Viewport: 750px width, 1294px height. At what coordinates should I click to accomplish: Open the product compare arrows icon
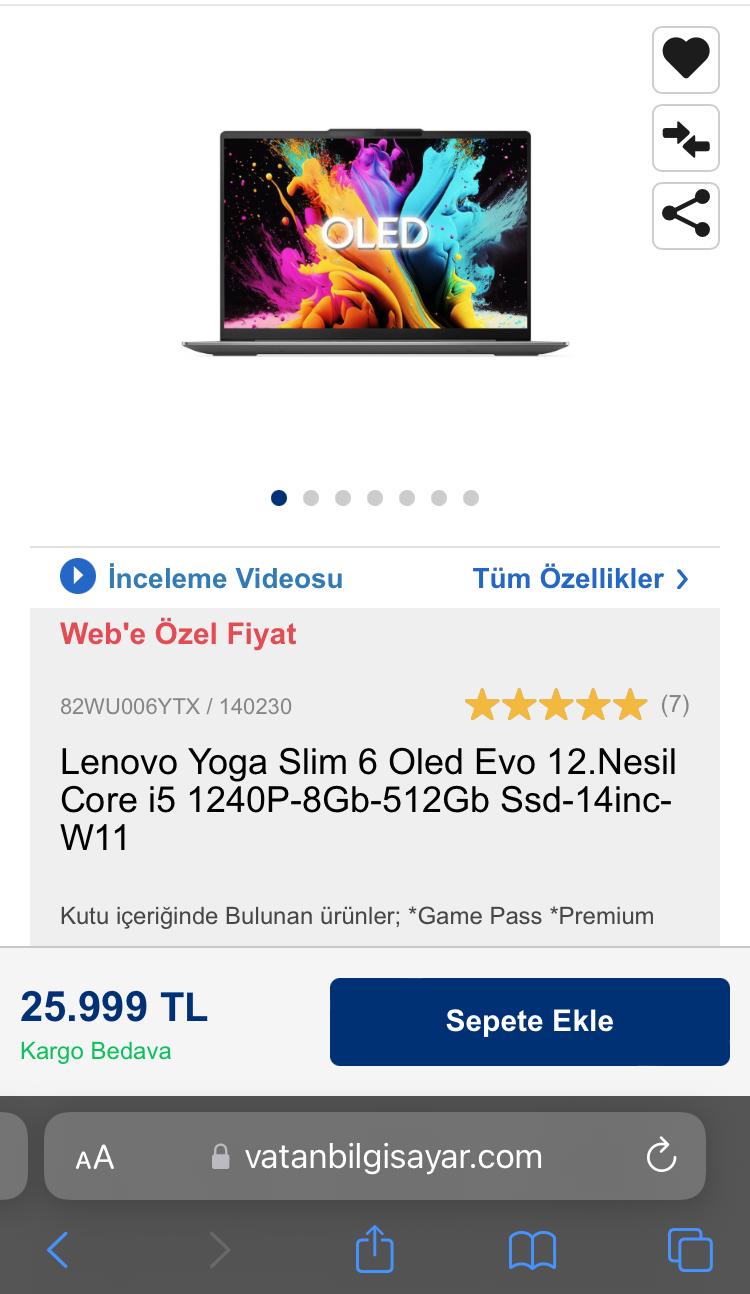686,138
